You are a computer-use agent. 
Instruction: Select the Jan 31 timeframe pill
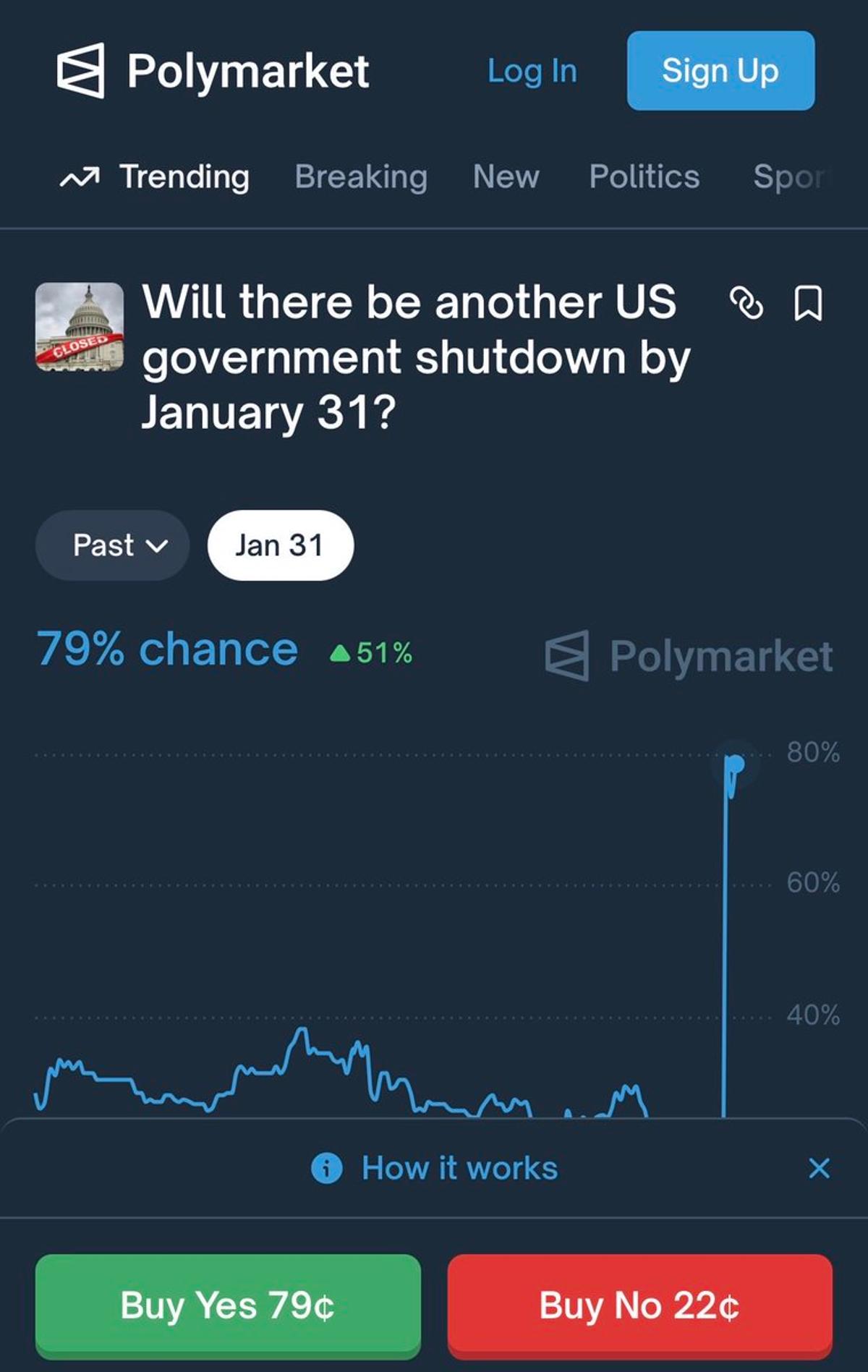pos(279,545)
